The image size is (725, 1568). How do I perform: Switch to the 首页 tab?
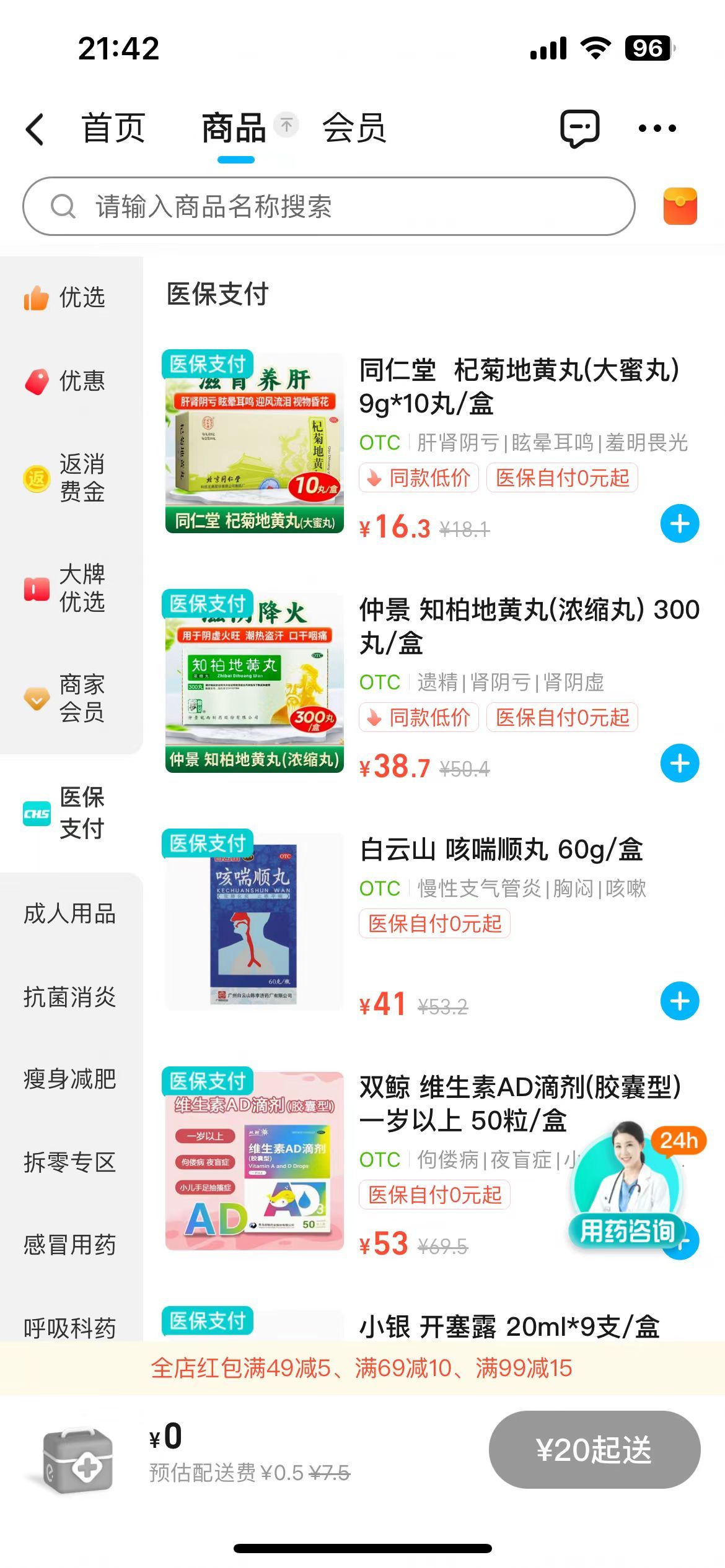(114, 128)
